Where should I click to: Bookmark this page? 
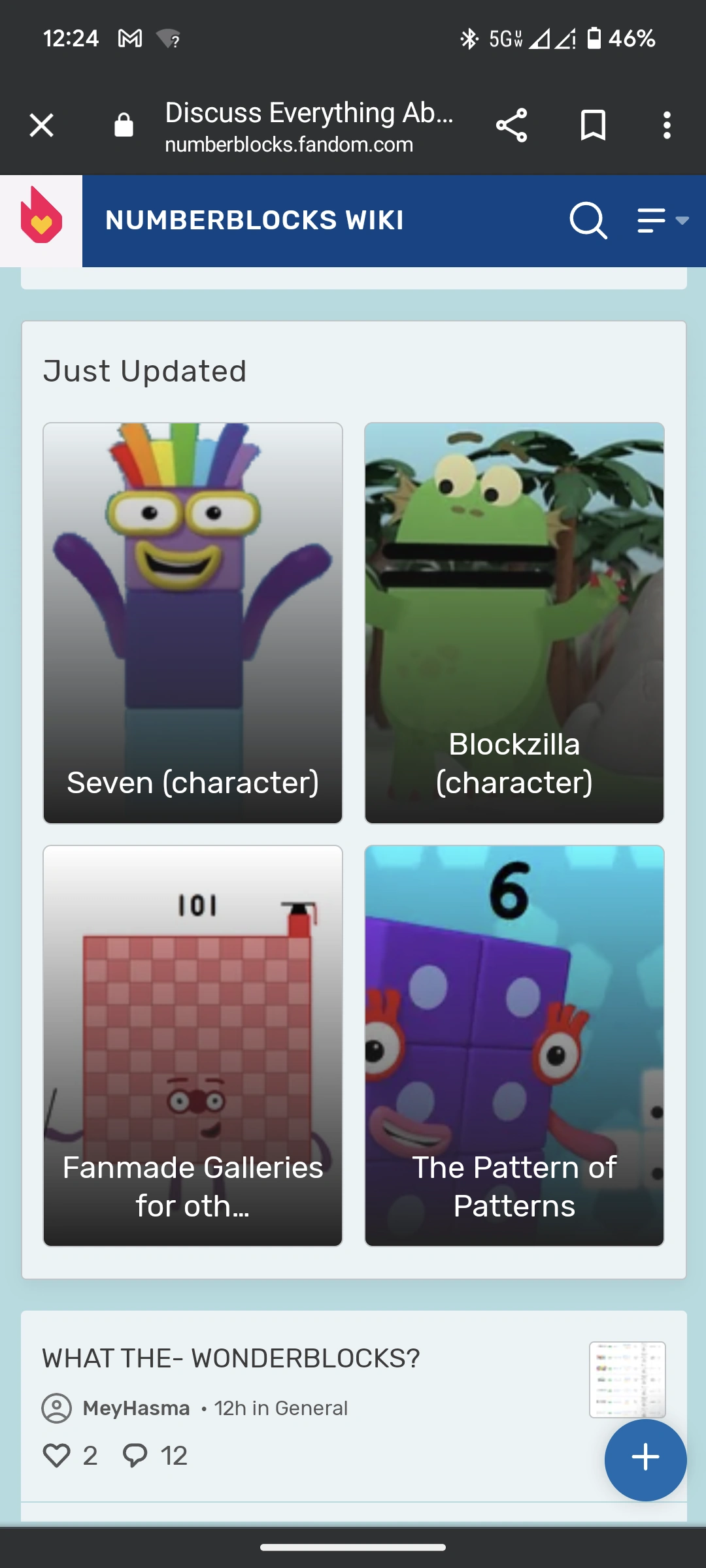(x=594, y=125)
